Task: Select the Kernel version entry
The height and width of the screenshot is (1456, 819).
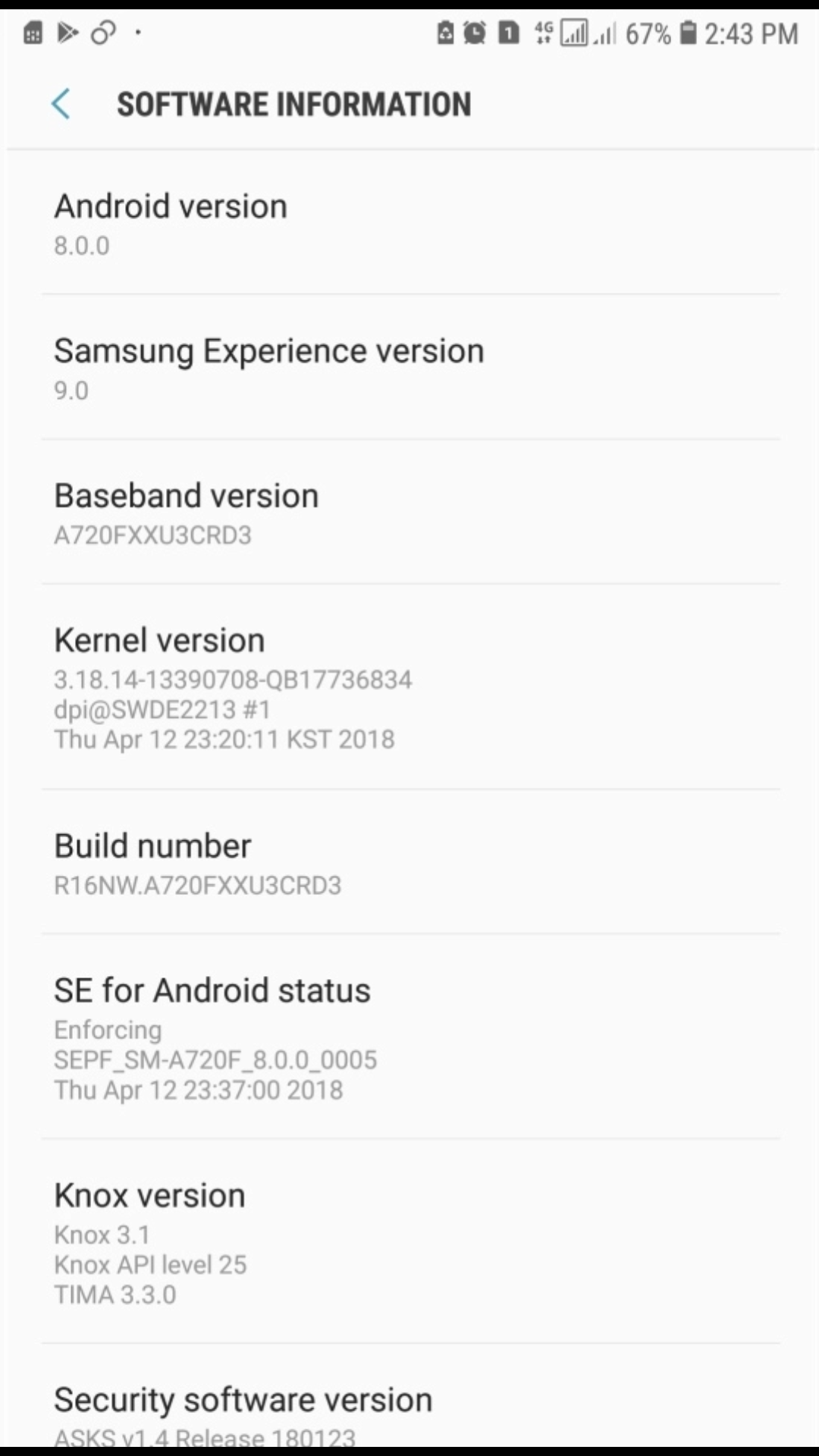Action: (x=409, y=687)
